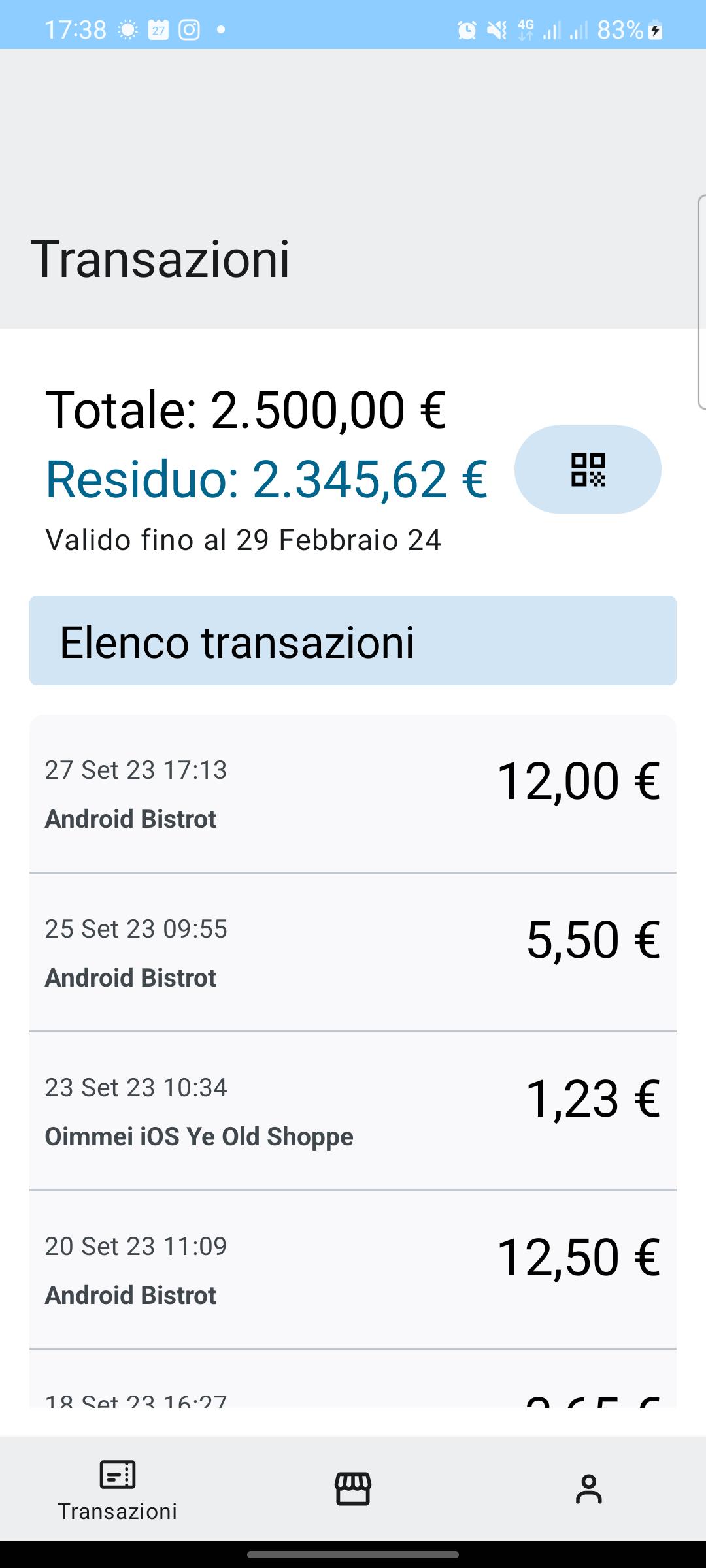Open the 12,00 € Android Bistrot transaction

click(353, 794)
